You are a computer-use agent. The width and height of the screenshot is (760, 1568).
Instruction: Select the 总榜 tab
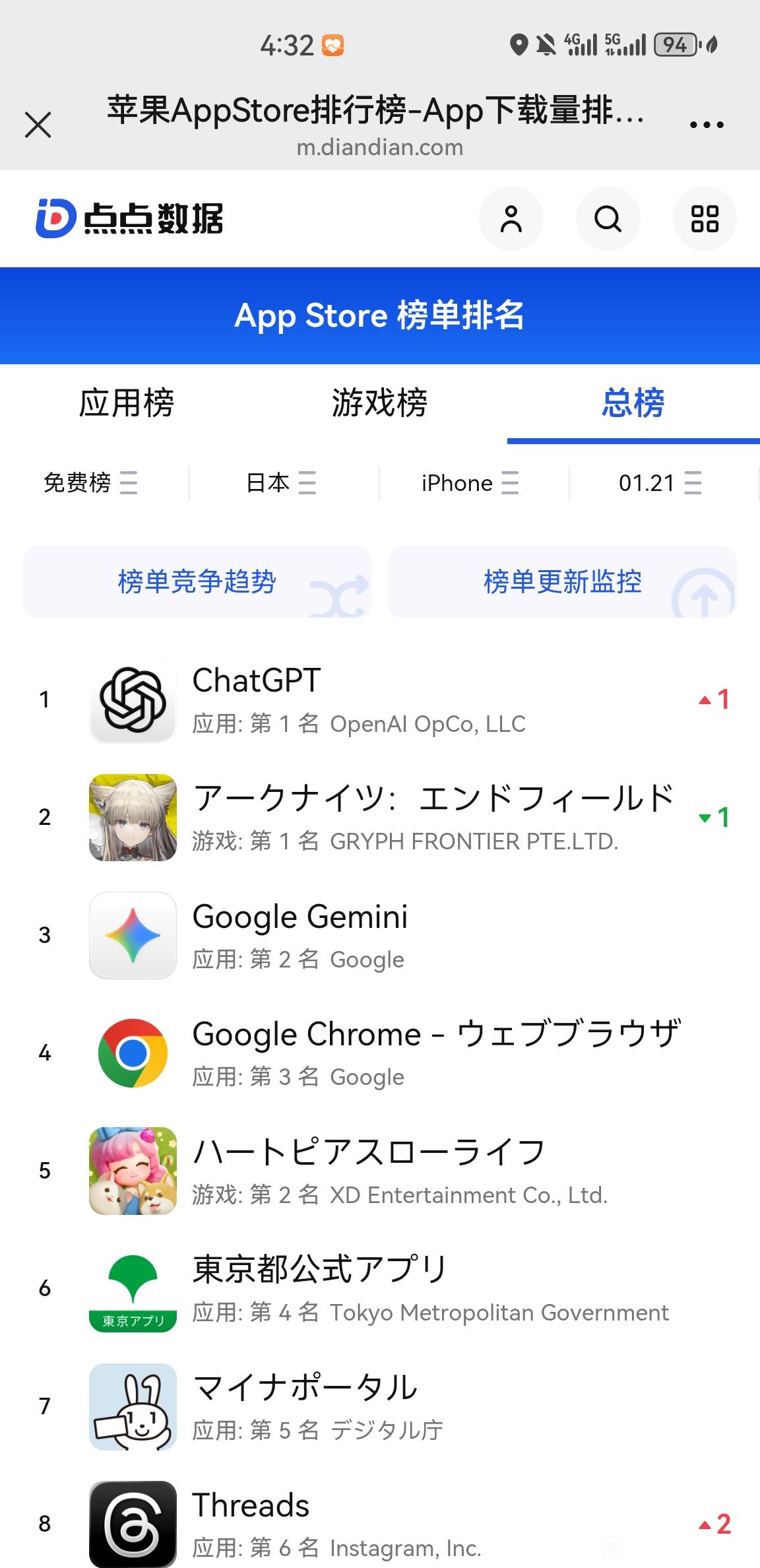pyautogui.click(x=633, y=403)
